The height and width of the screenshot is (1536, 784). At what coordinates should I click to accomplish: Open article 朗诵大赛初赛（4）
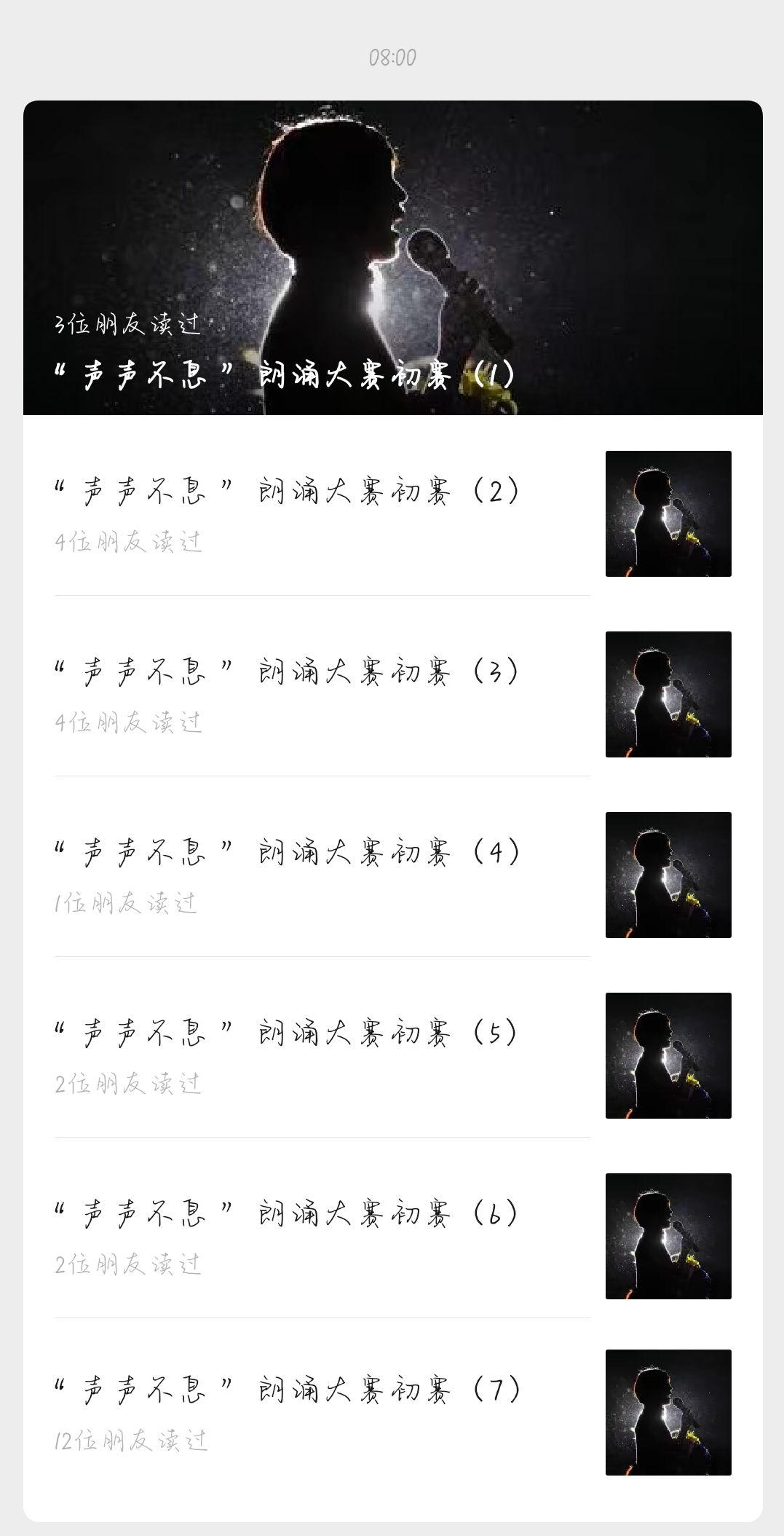392,875
